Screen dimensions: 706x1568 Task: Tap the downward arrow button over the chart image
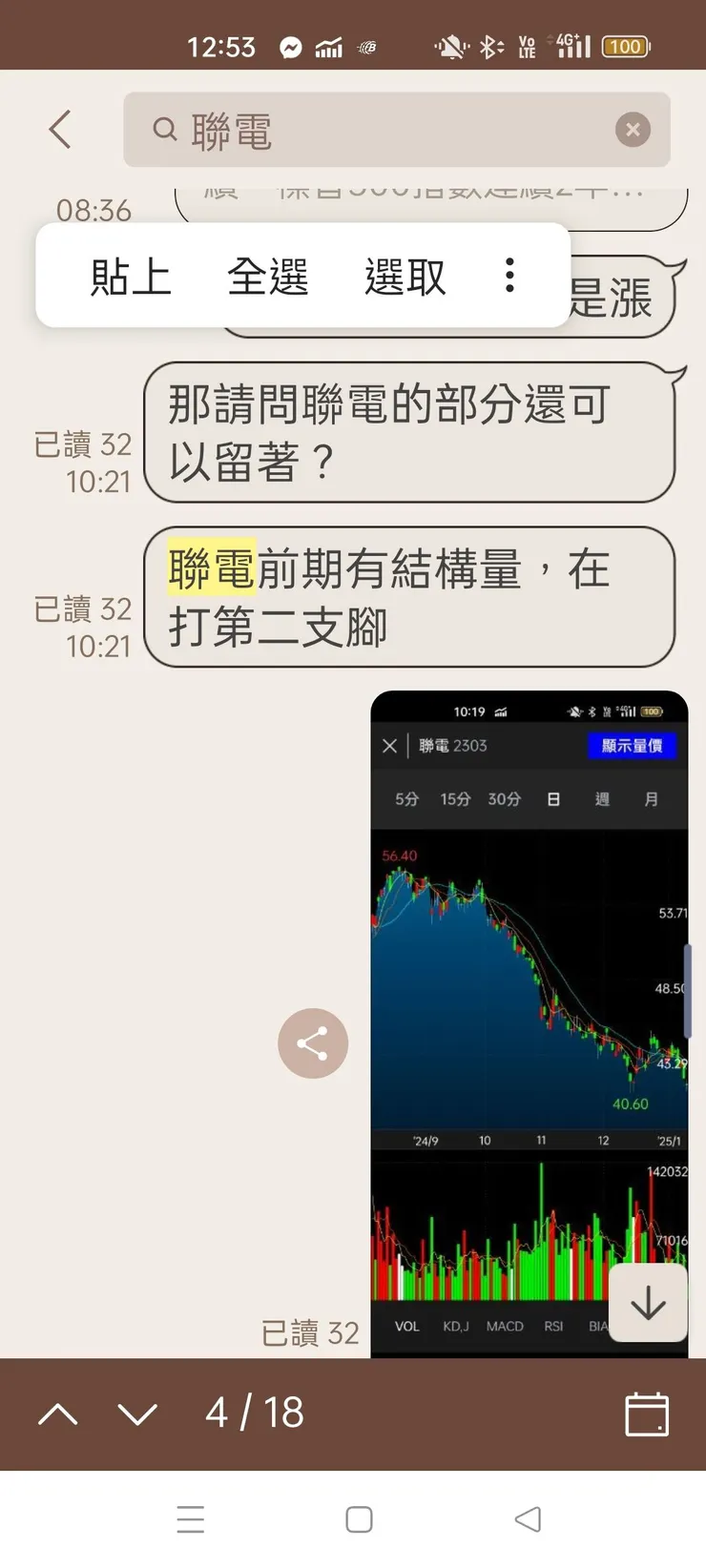[647, 1305]
